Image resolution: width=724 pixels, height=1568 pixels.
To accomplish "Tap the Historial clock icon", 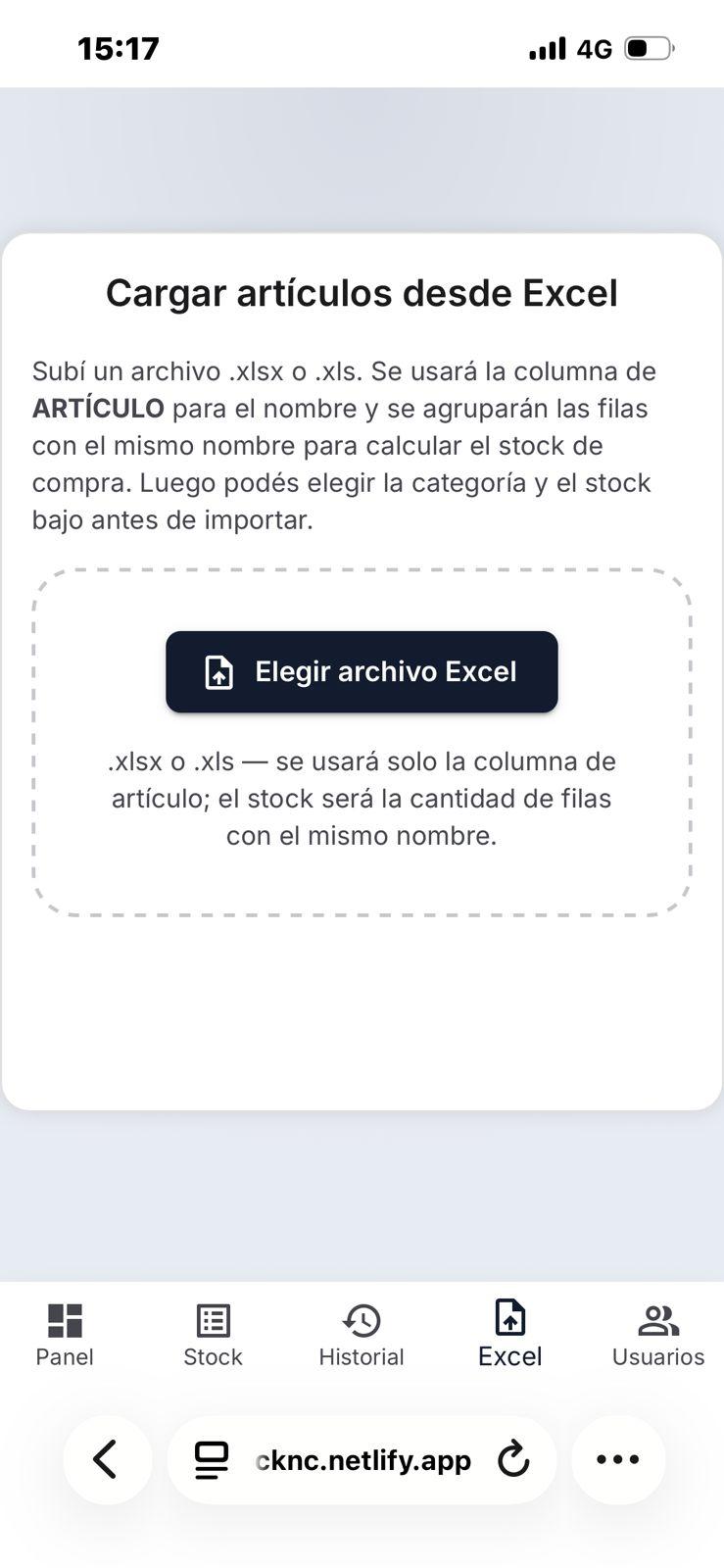I will coord(362,1319).
